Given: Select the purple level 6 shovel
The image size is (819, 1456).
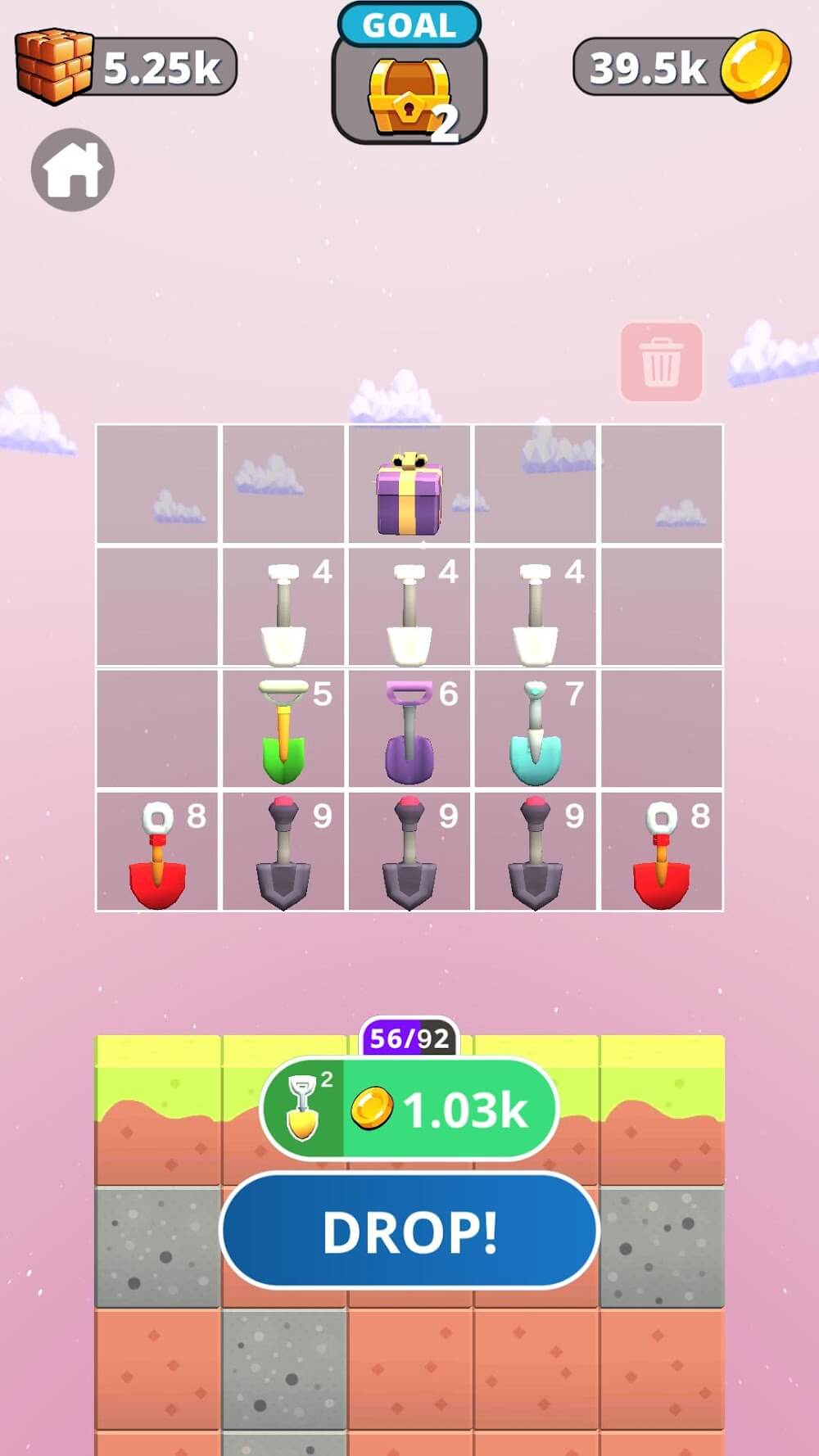Looking at the screenshot, I should 409,730.
